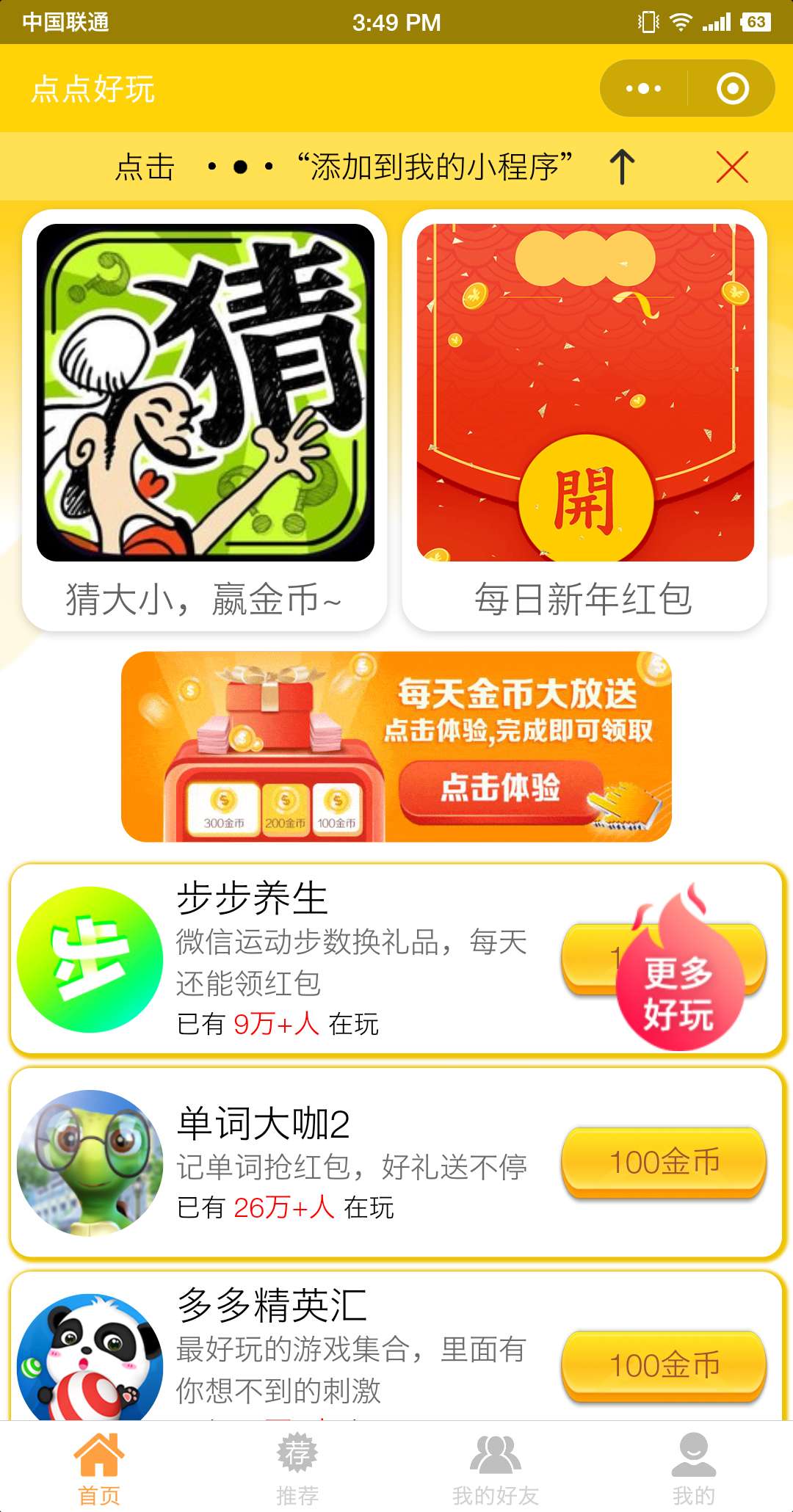Close the mini program with the circle icon
793x1512 pixels.
pos(732,89)
